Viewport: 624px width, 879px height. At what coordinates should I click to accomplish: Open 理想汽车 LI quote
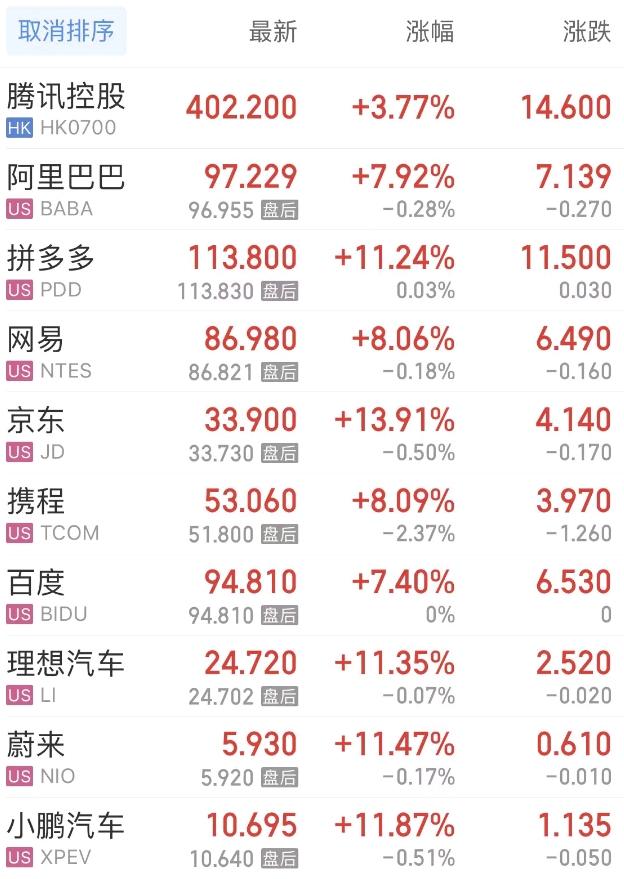pyautogui.click(x=66, y=675)
